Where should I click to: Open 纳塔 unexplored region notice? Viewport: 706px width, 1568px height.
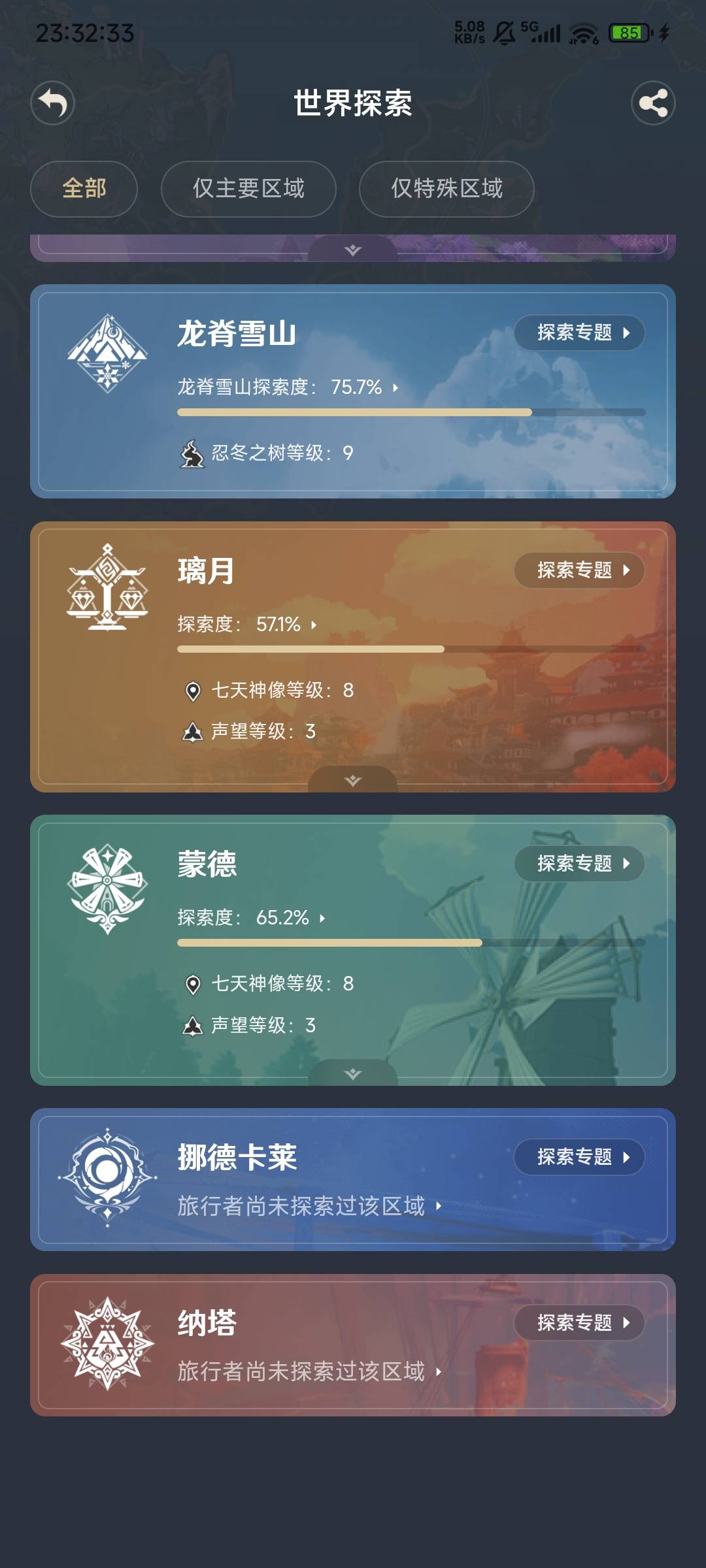click(x=309, y=1371)
